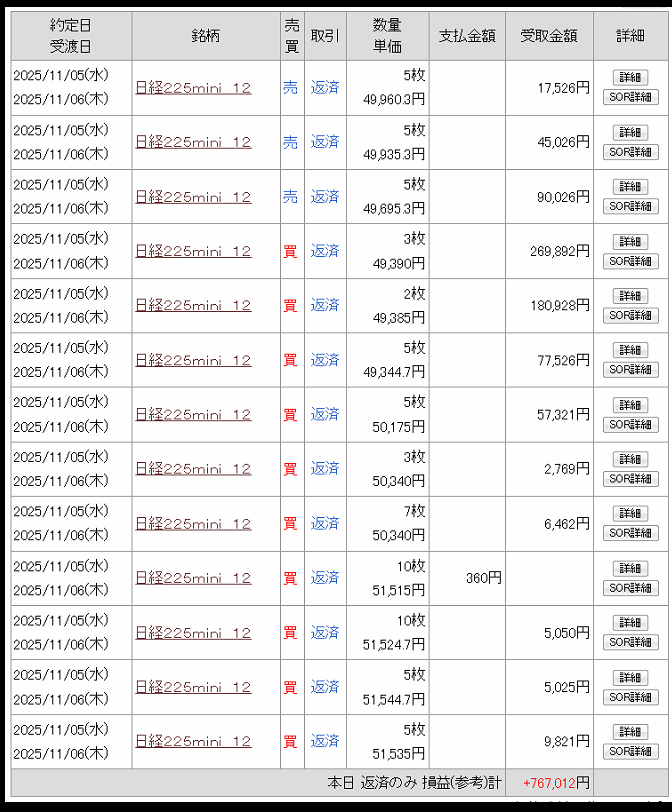Open 詳細 for the 17,526円 trade
672x812 pixels.
[630, 78]
